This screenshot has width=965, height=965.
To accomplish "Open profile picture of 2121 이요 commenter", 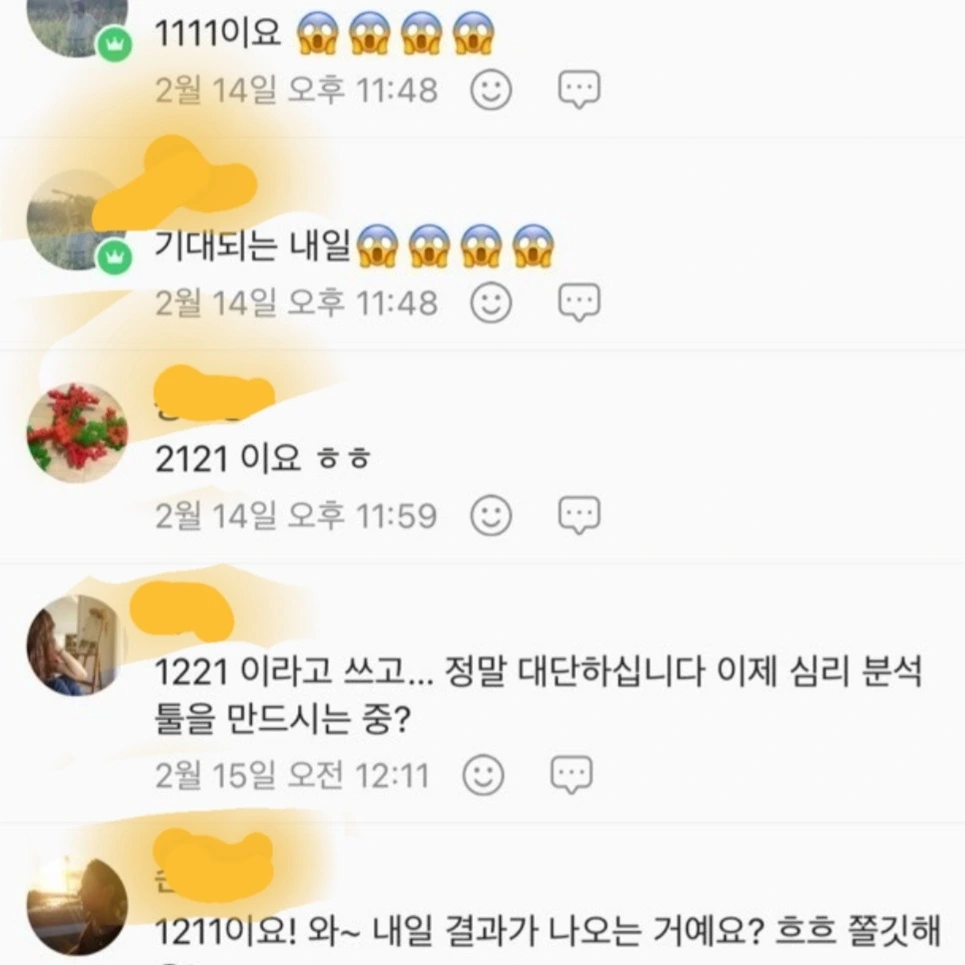I will pos(77,433).
